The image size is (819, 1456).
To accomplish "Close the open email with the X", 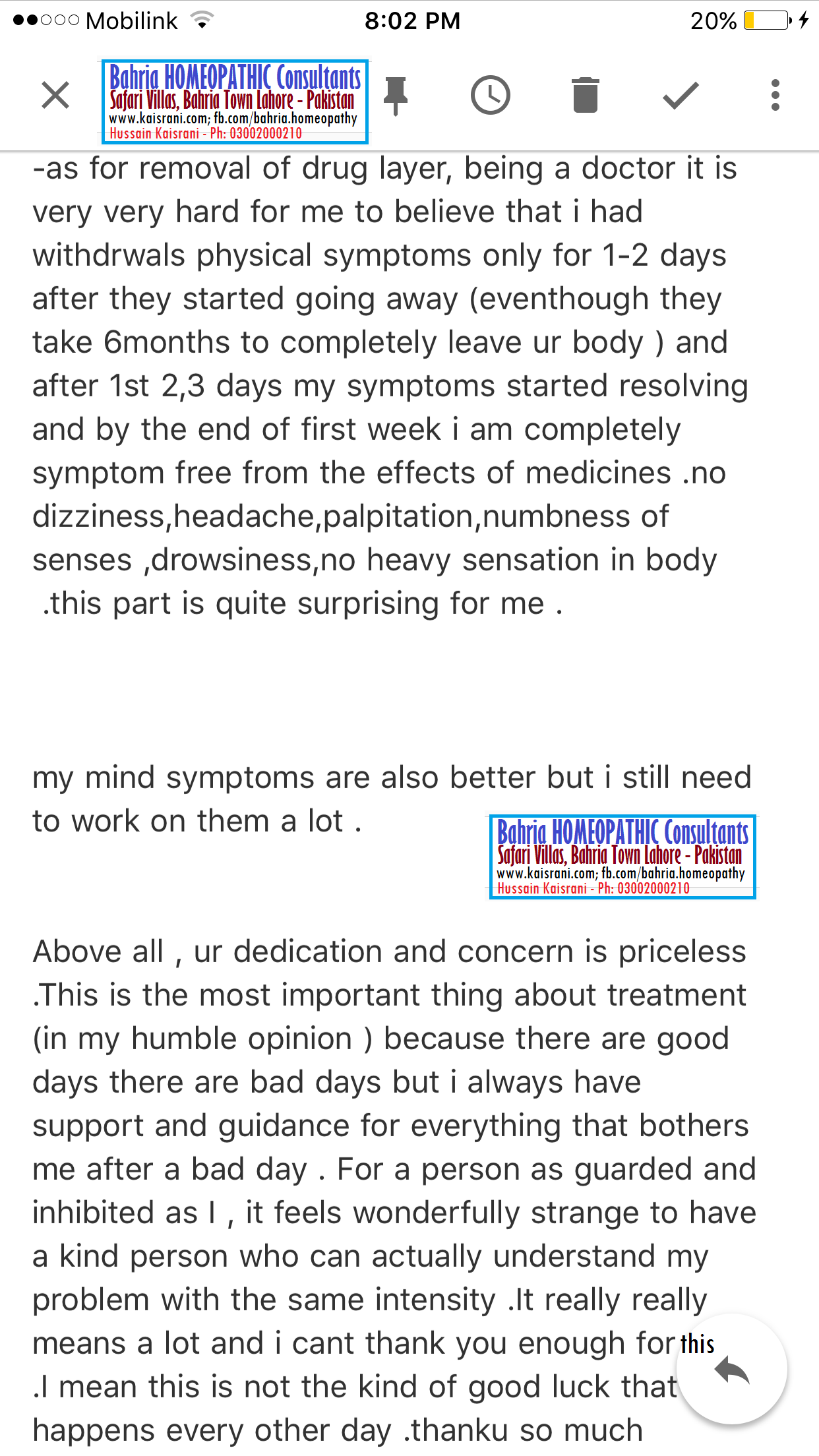I will pyautogui.click(x=55, y=95).
